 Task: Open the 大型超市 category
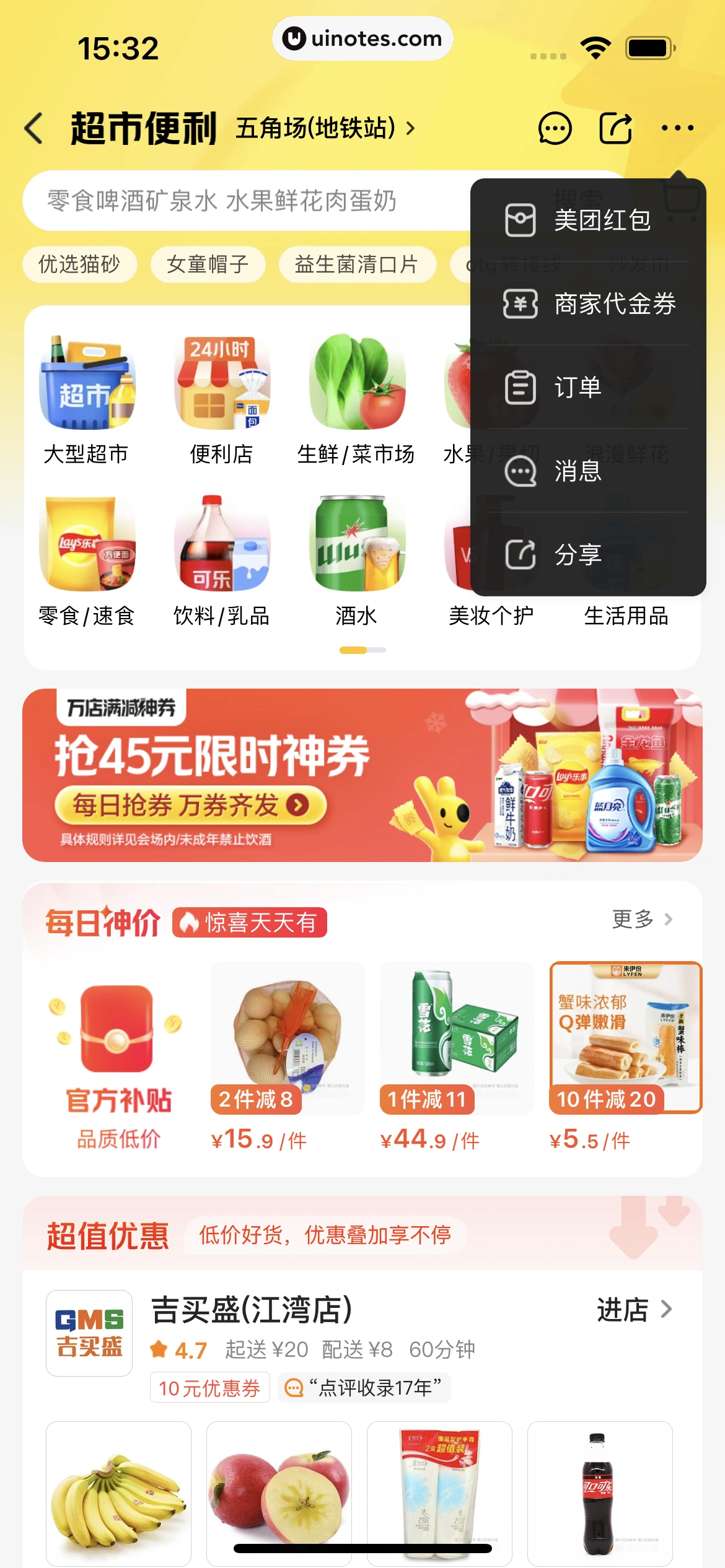87,399
